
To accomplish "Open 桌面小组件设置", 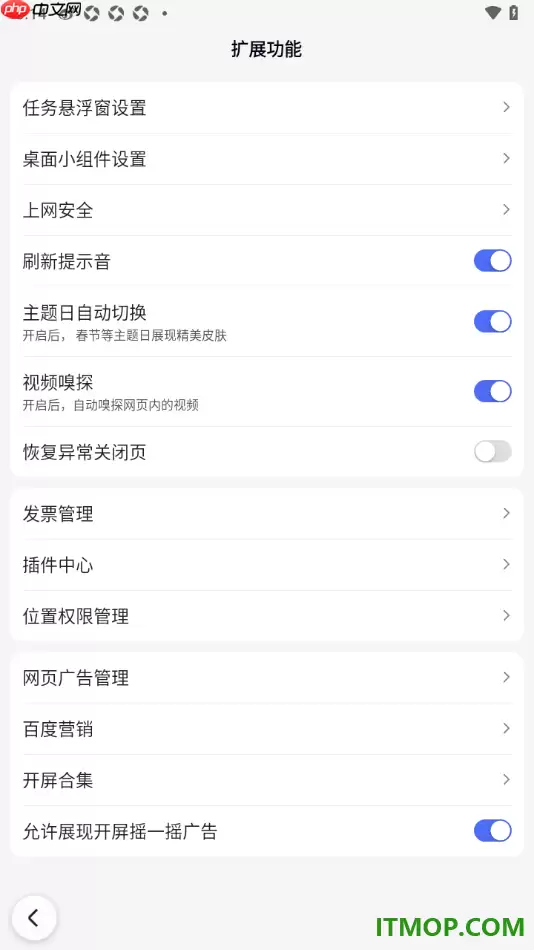I will point(267,159).
